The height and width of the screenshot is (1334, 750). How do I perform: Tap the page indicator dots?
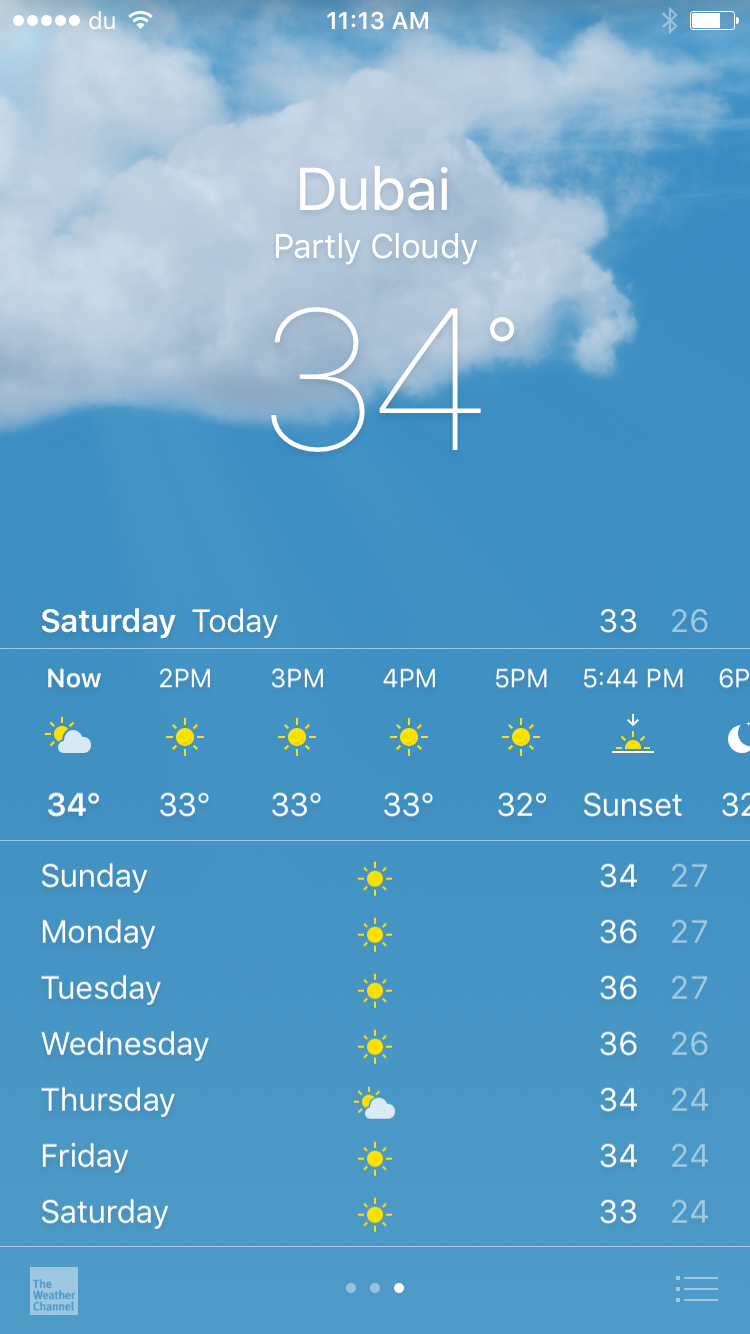tap(375, 1288)
